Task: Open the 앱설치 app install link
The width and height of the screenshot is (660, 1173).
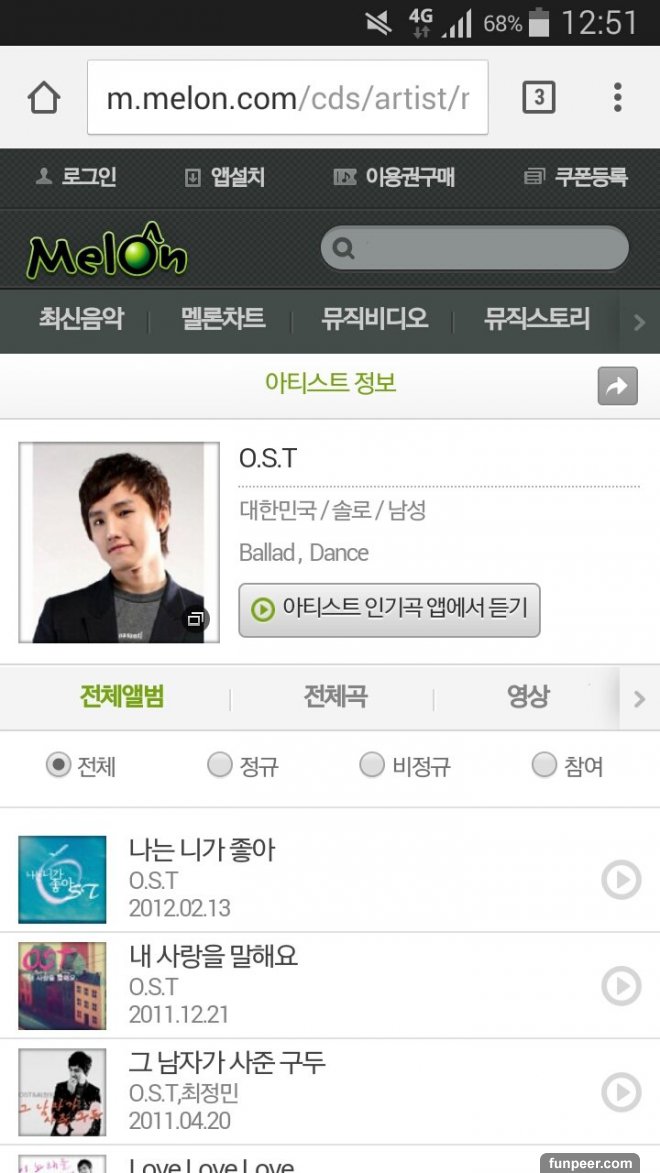Action: [225, 178]
